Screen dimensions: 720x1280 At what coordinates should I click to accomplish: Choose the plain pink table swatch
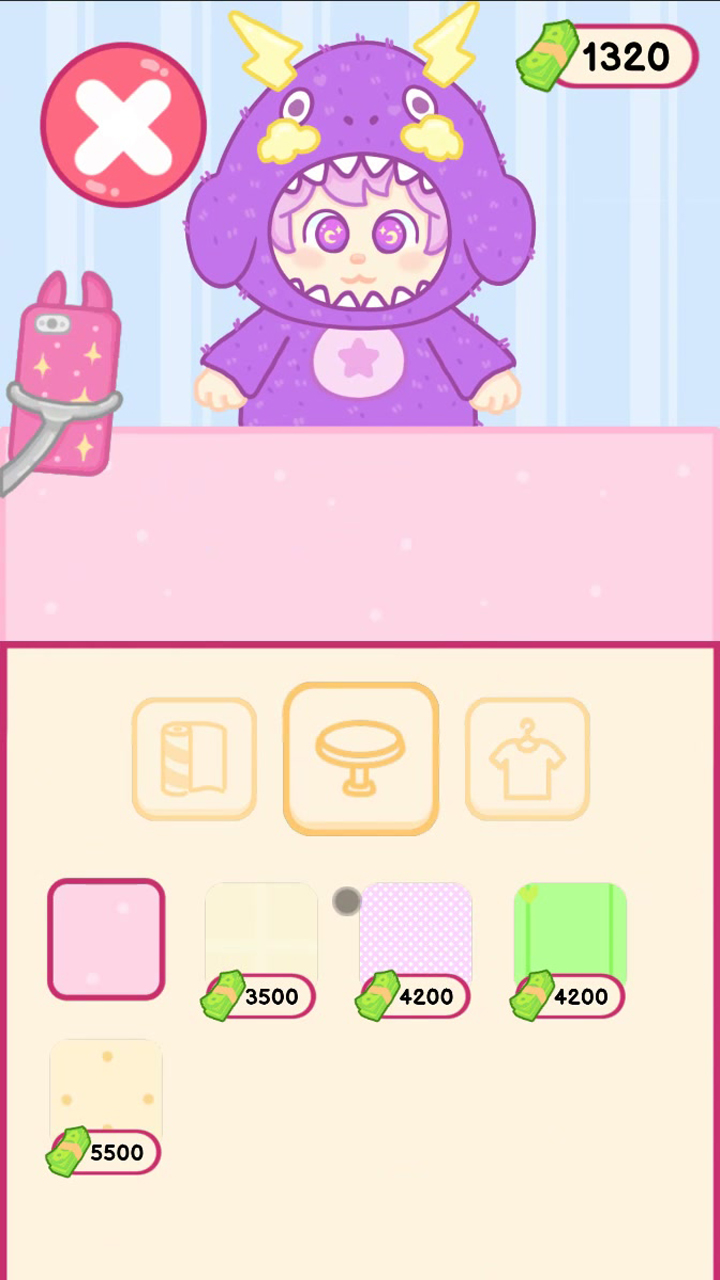click(106, 940)
